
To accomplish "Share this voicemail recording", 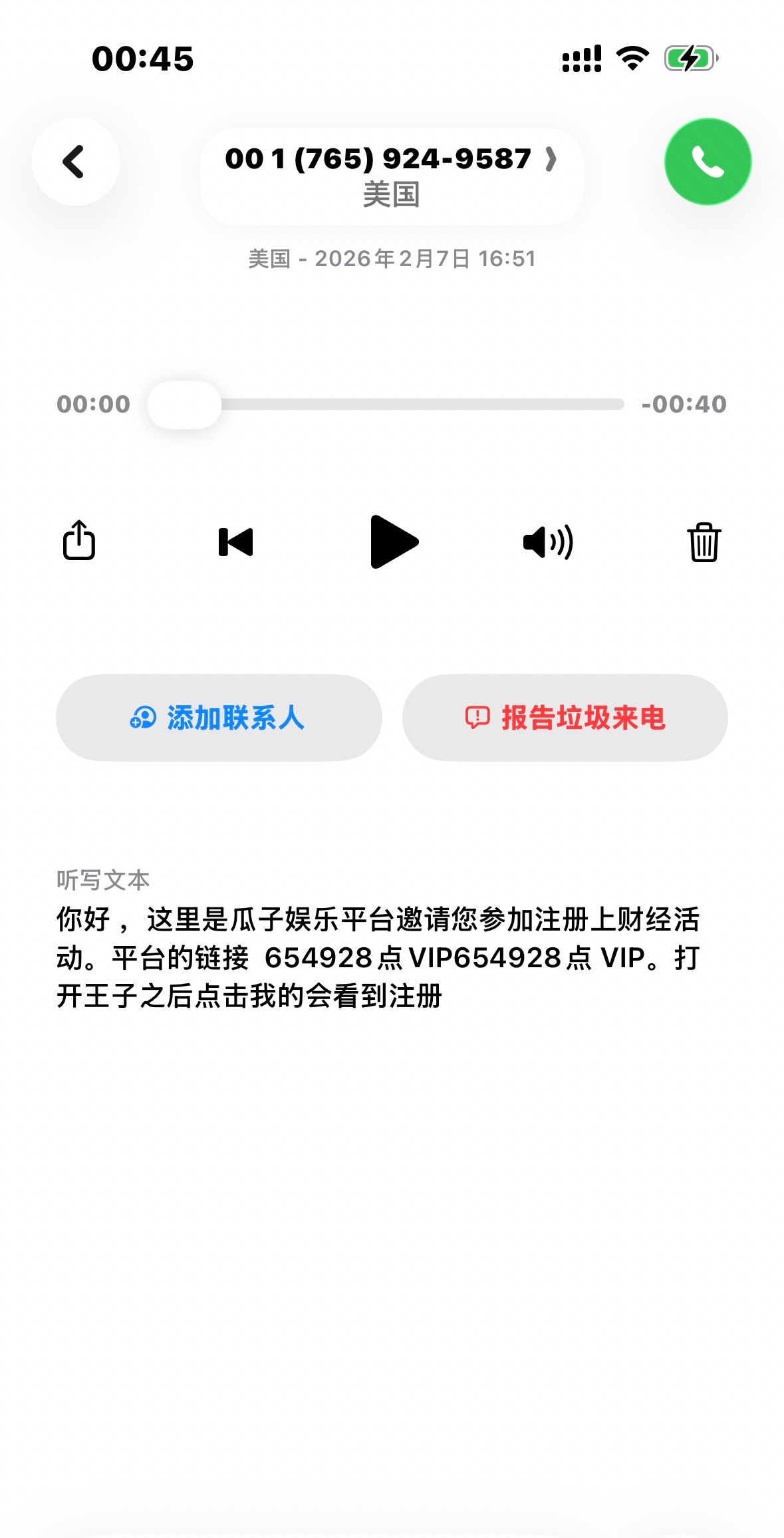I will (x=79, y=540).
